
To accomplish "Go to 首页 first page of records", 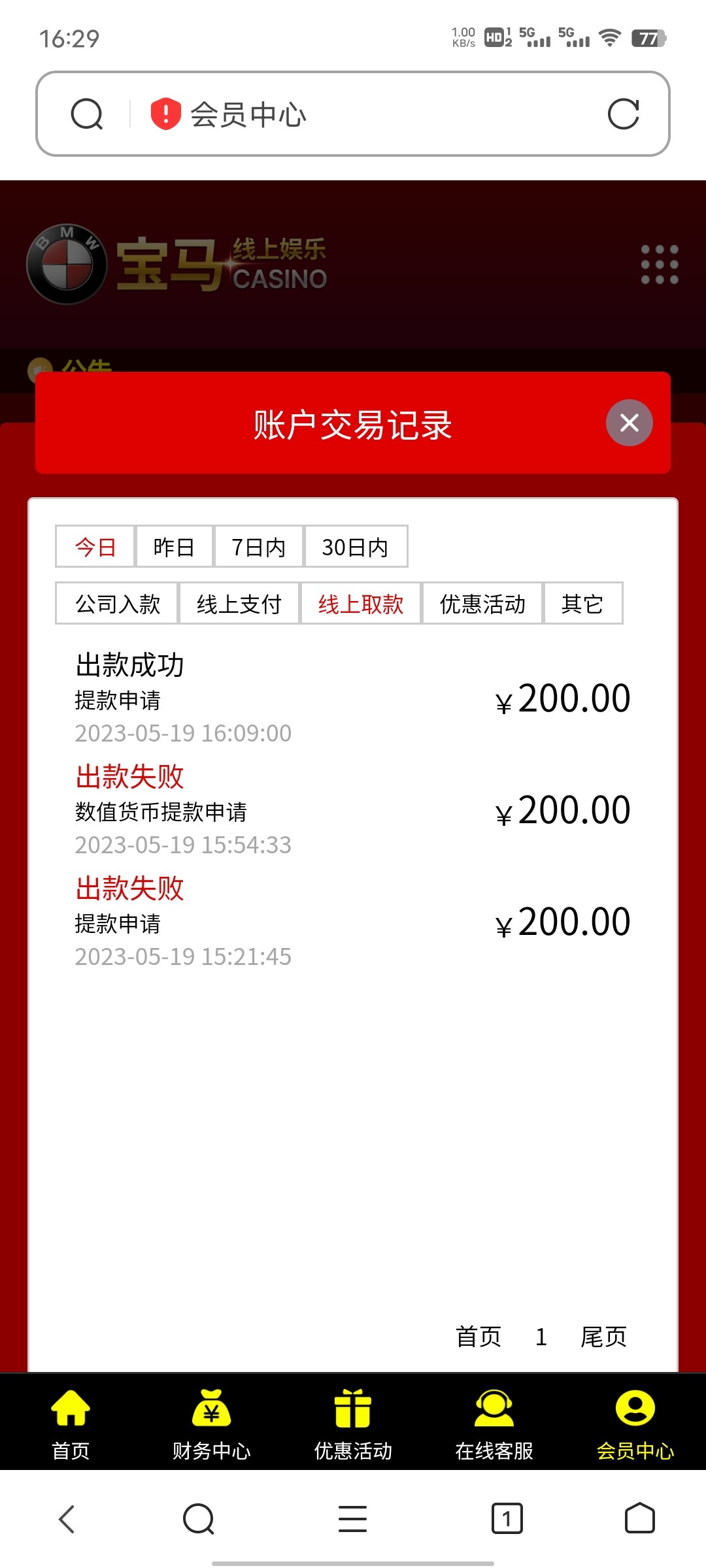I will pyautogui.click(x=479, y=1337).
